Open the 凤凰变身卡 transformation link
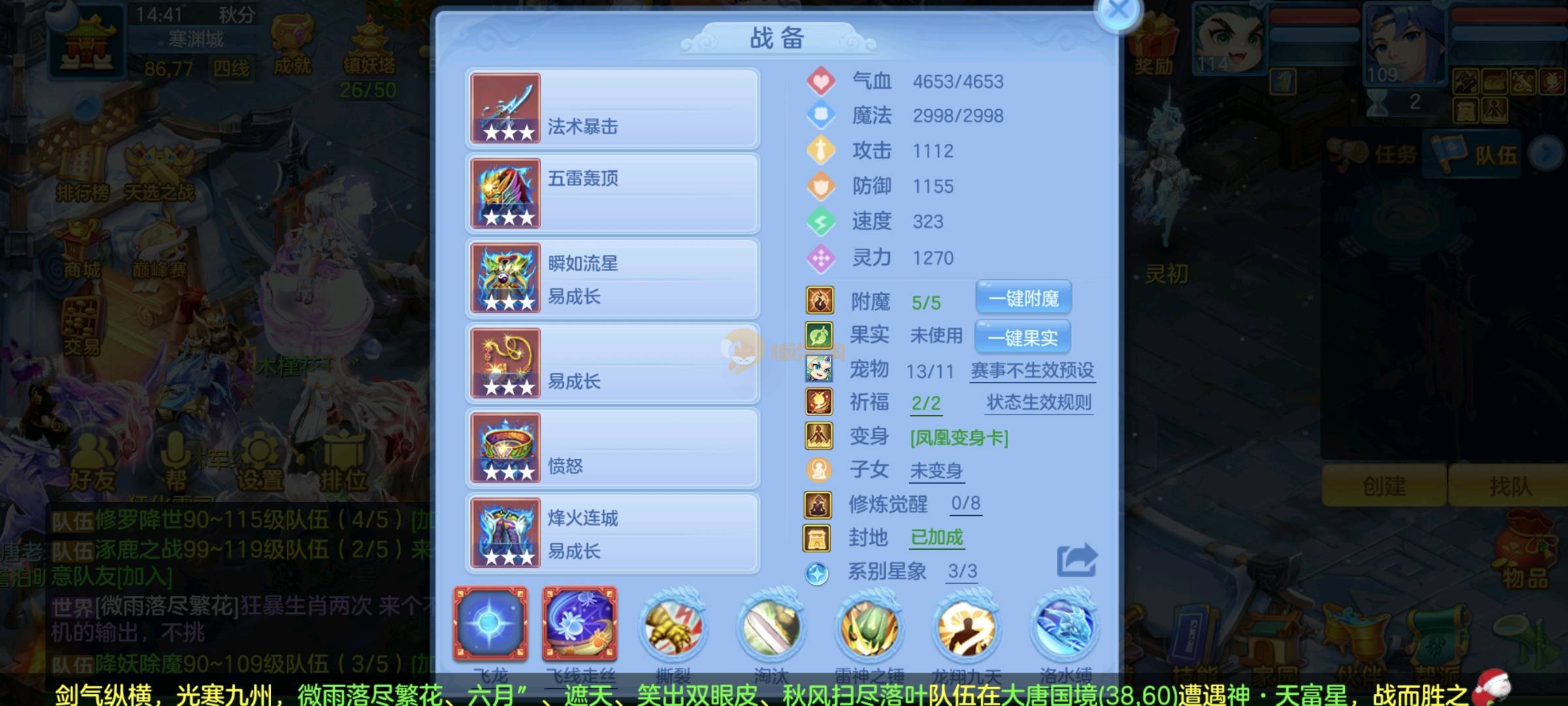The width and height of the screenshot is (1568, 706). coord(959,437)
